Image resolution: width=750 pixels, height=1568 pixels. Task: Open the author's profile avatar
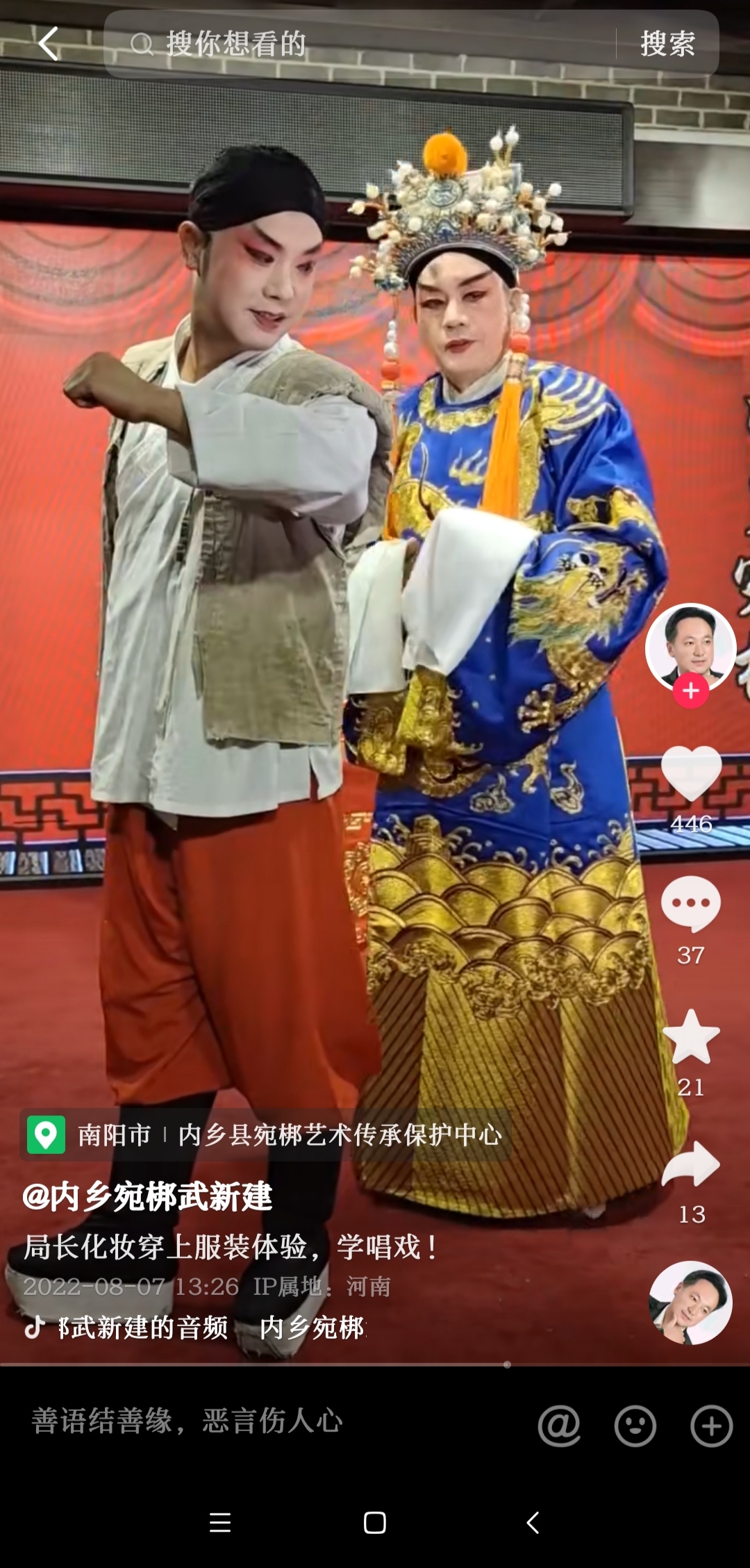(690, 645)
